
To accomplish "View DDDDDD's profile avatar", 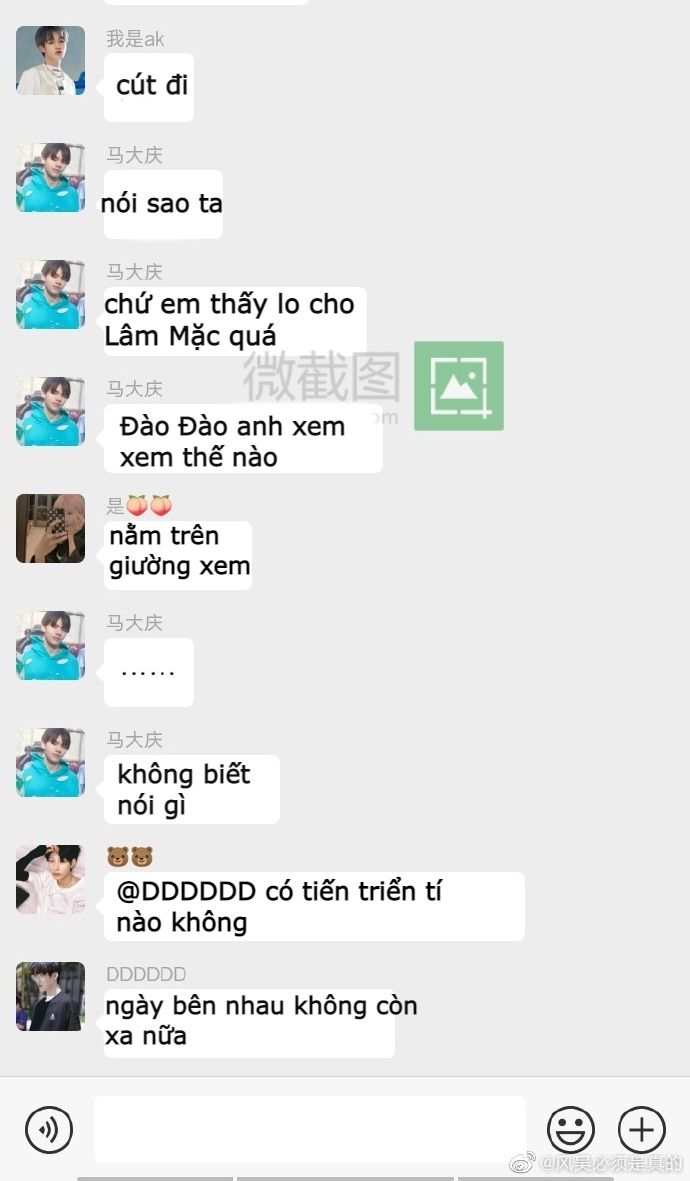I will [x=50, y=996].
